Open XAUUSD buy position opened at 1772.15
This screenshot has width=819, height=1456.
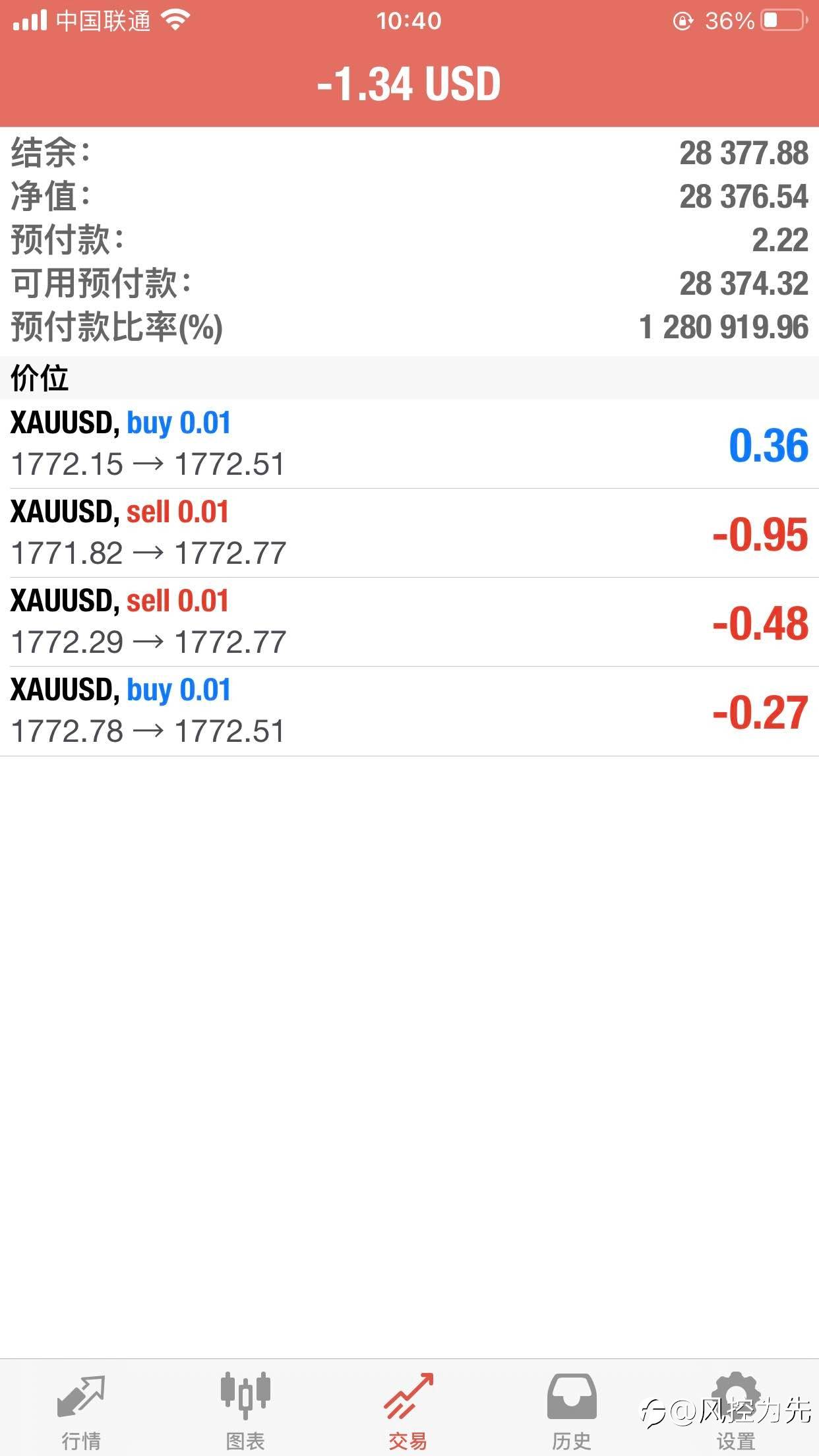[409, 444]
